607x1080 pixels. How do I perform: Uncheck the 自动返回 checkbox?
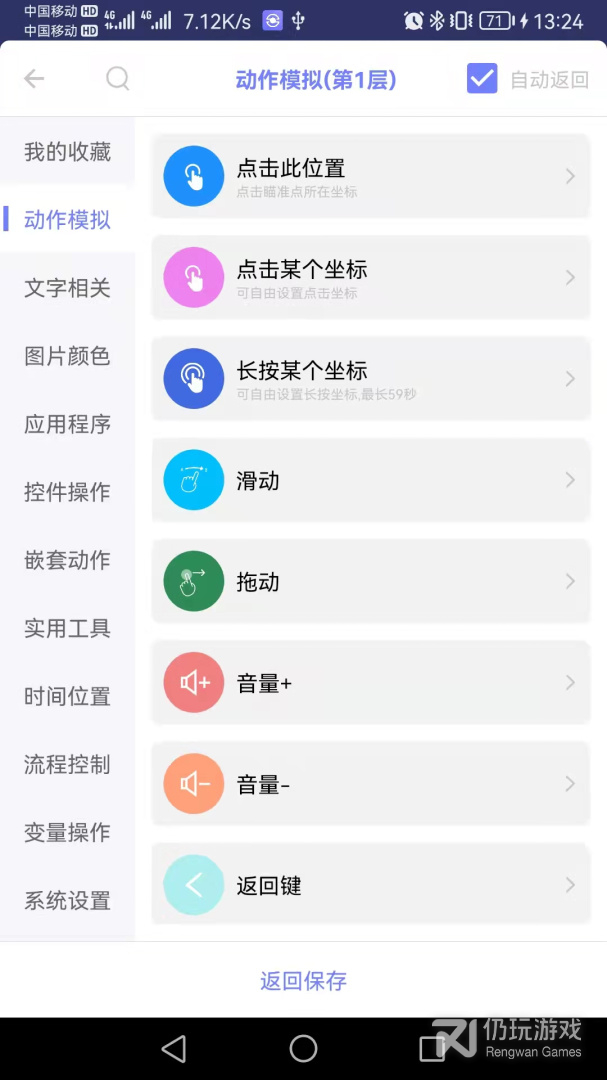point(482,79)
